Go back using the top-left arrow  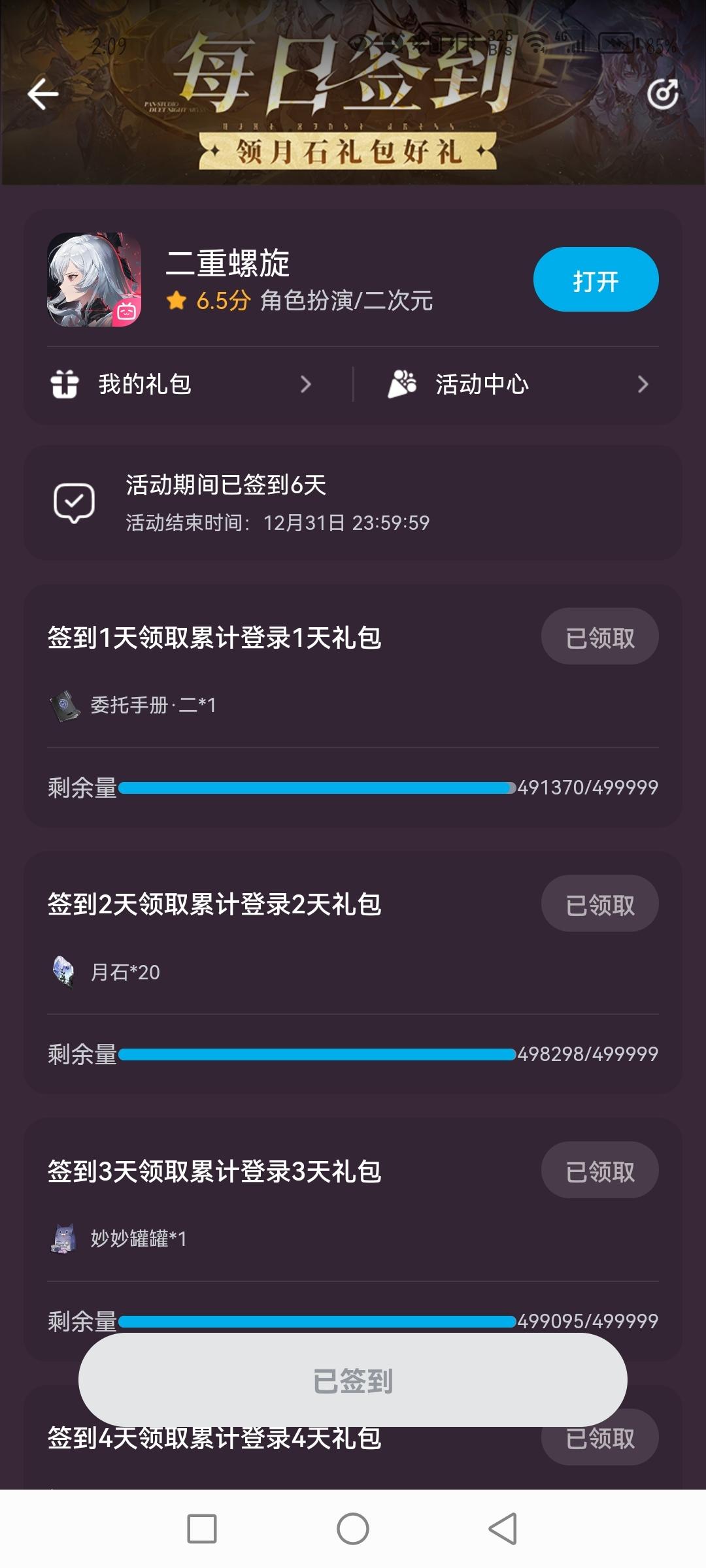coord(43,95)
